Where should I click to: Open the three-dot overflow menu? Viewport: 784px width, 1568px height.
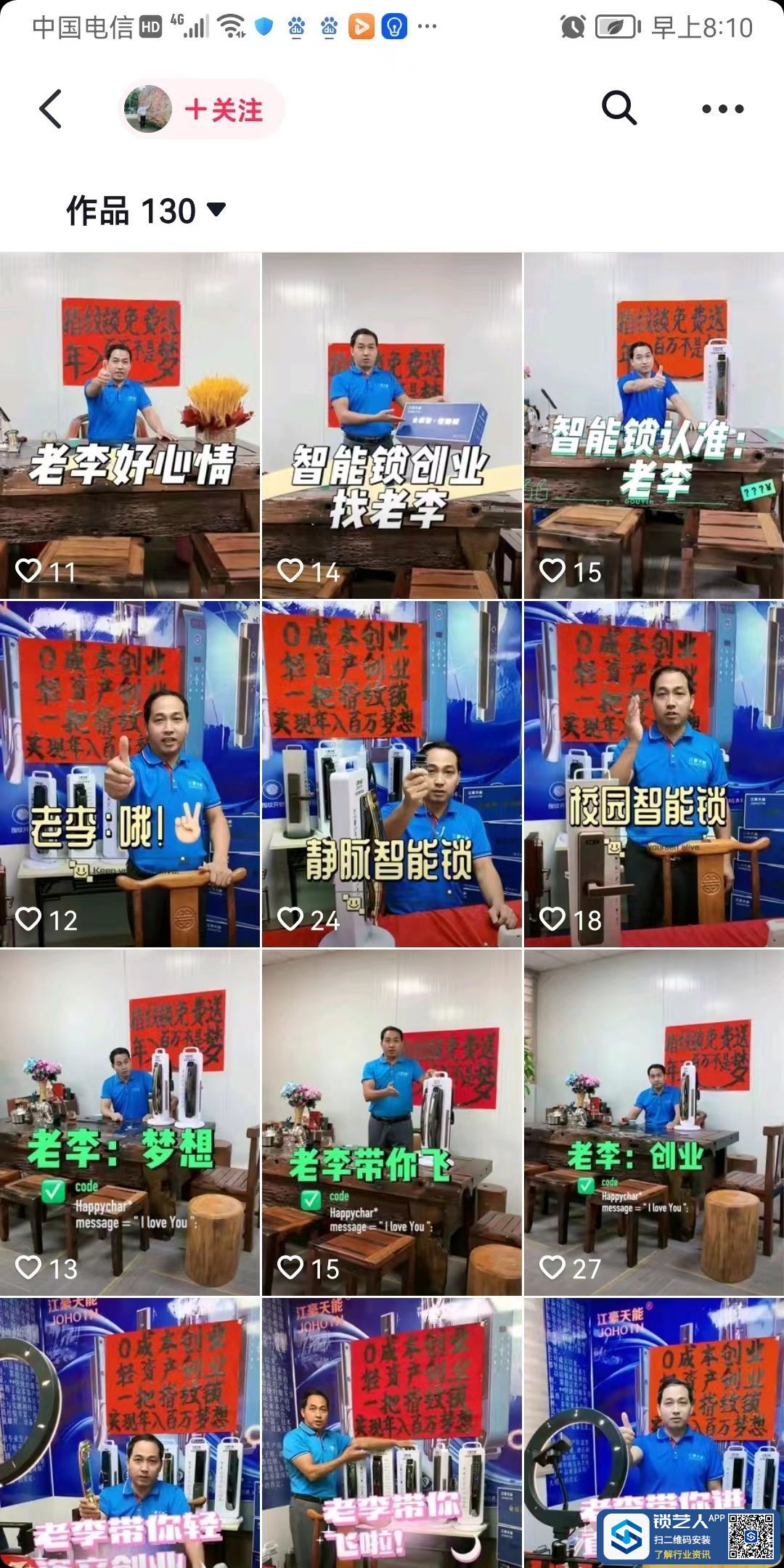[x=722, y=110]
